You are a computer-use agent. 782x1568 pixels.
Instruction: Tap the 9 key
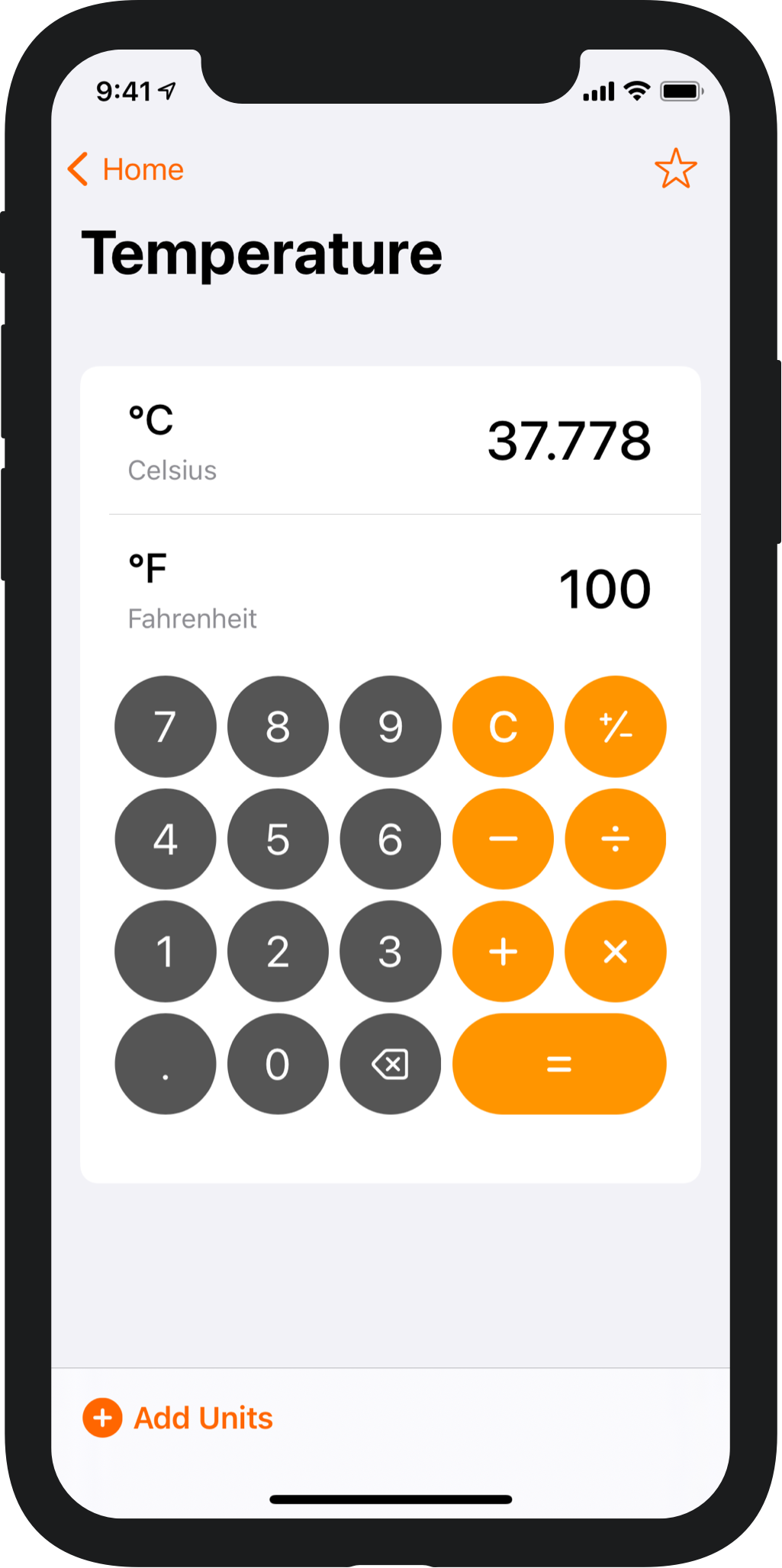(x=390, y=727)
